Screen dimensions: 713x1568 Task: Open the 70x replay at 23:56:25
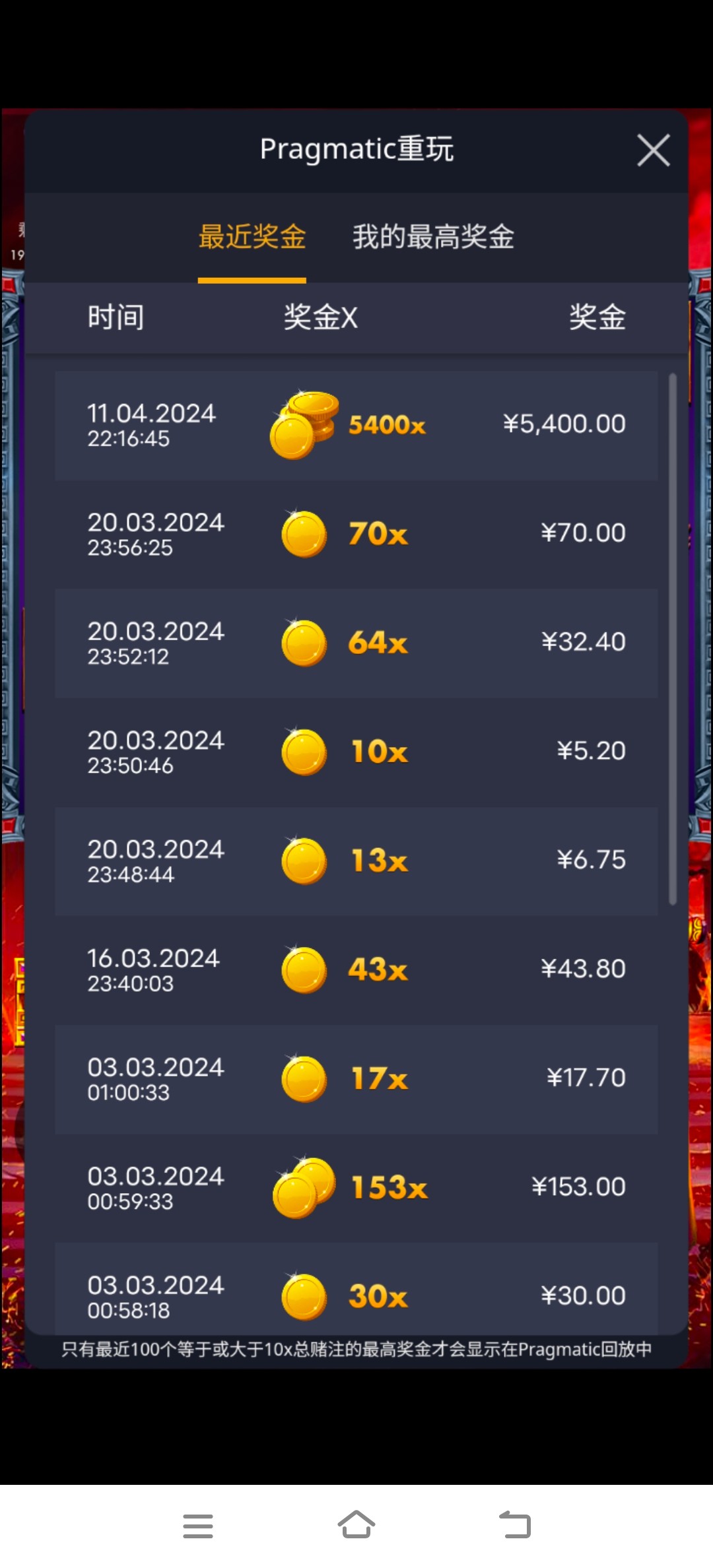356,535
